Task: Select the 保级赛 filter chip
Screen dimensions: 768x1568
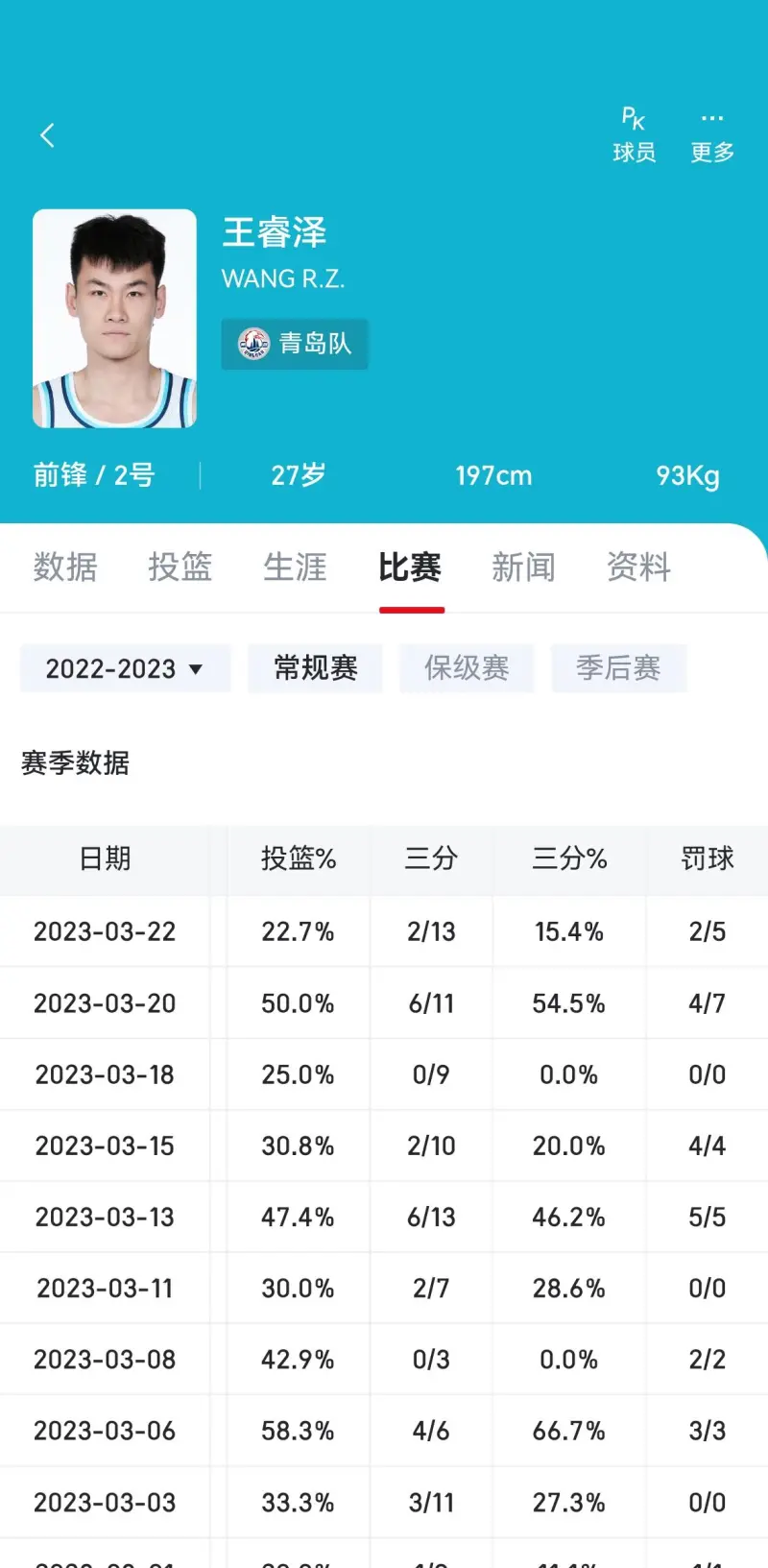Action: pyautogui.click(x=467, y=668)
